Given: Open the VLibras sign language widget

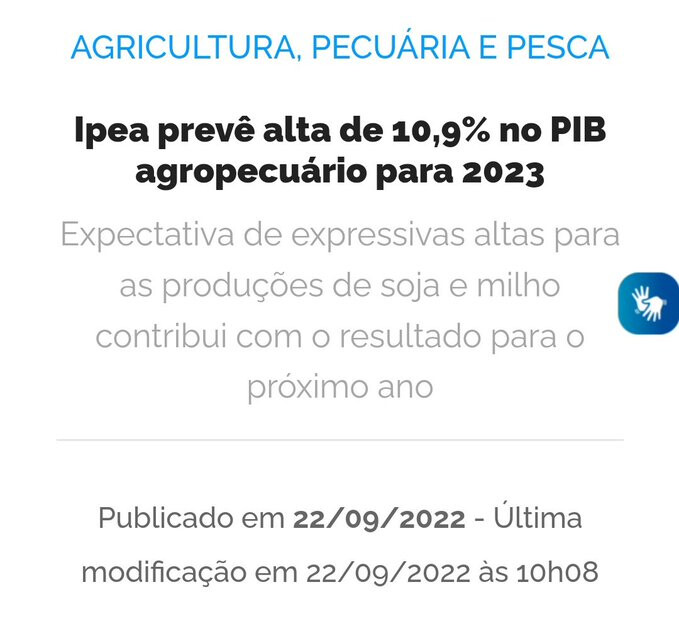Looking at the screenshot, I should 649,302.
